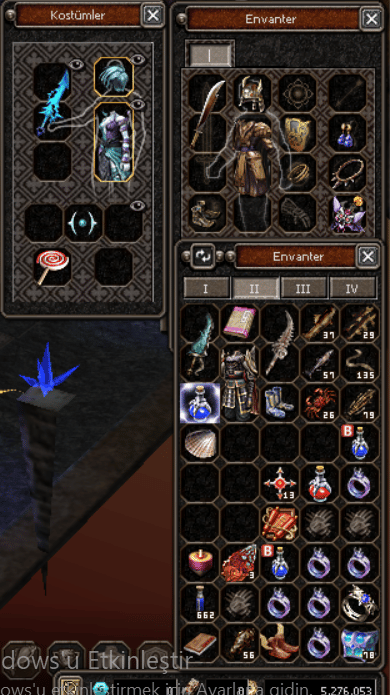Switch to inventory page I in bag

pyautogui.click(x=206, y=289)
